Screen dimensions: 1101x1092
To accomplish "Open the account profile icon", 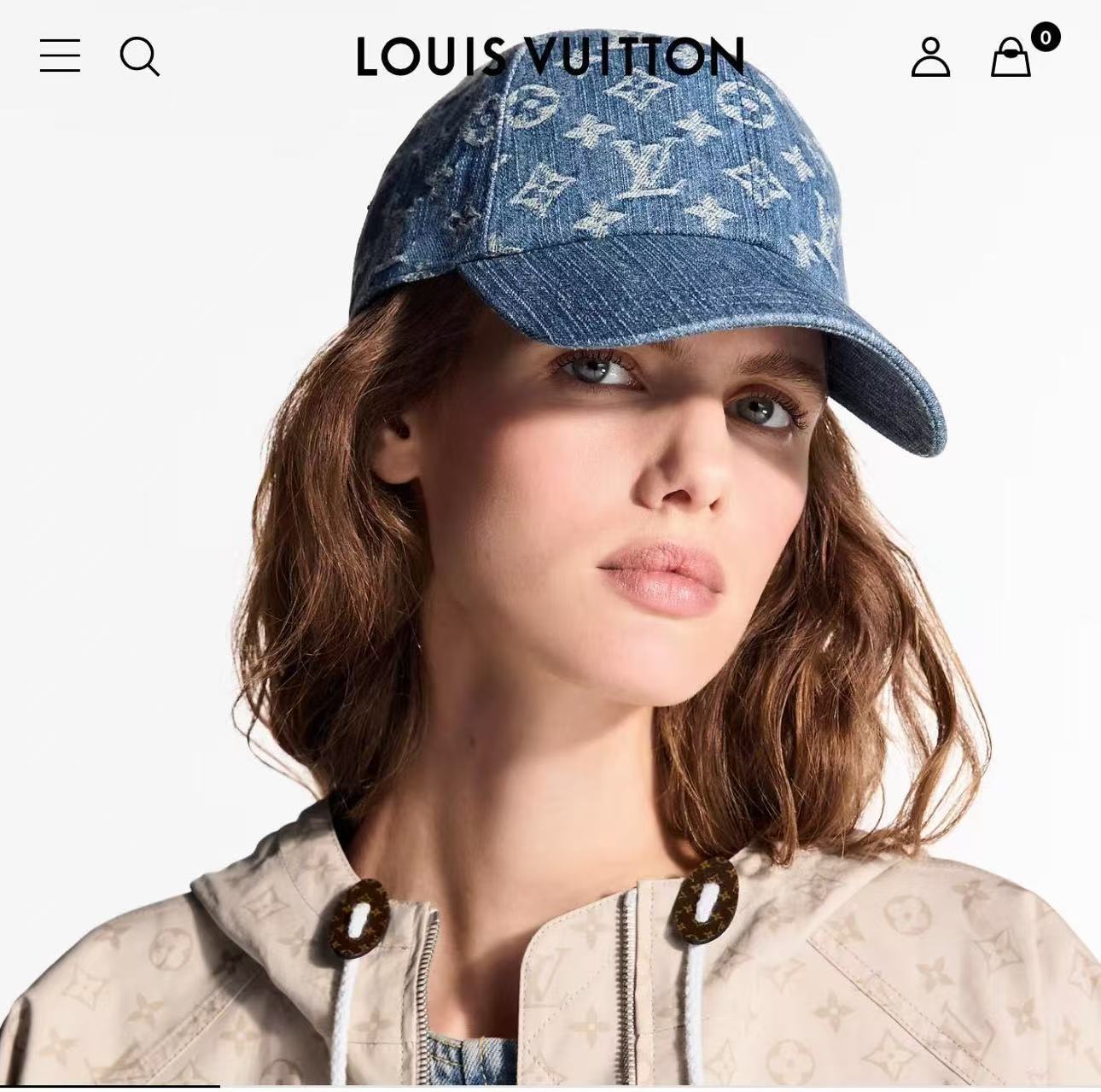I will click(930, 56).
